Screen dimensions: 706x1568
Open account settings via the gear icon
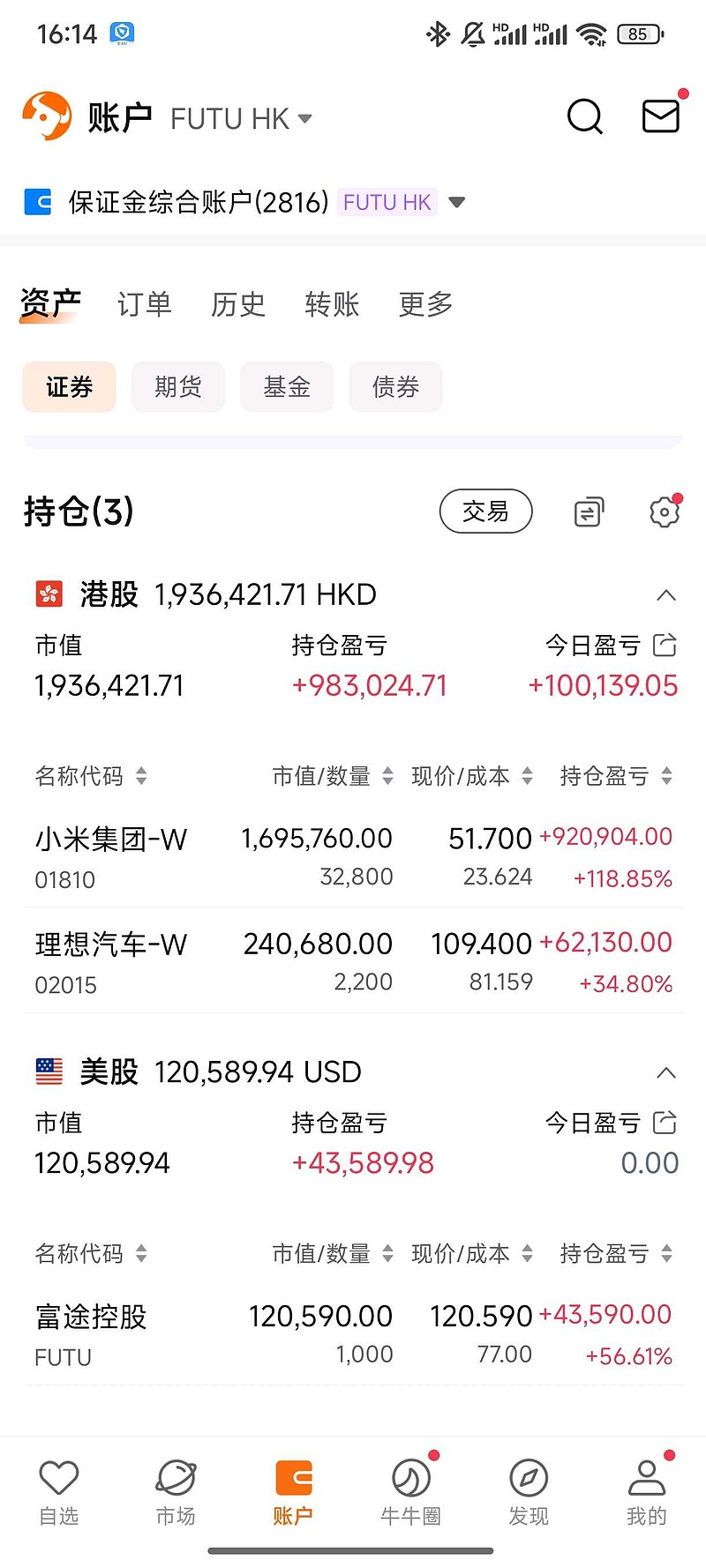(x=663, y=511)
